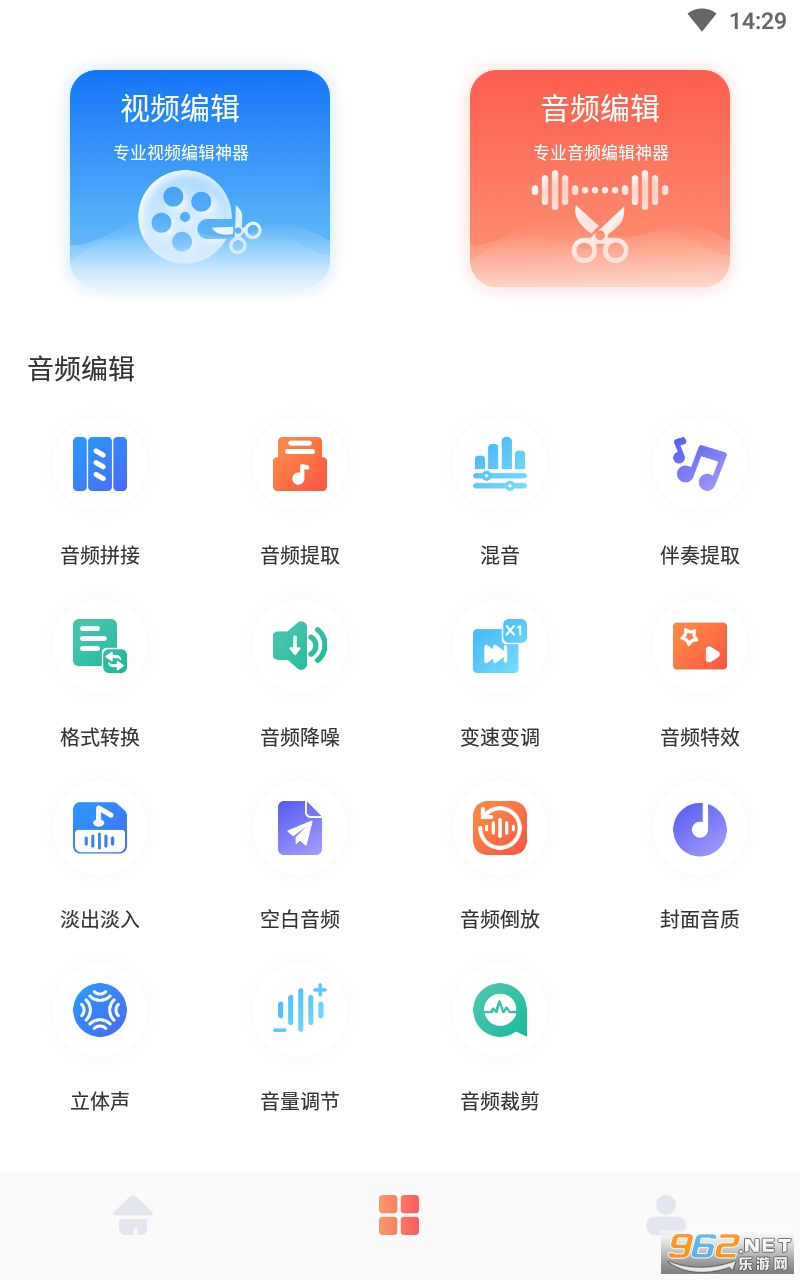The image size is (800, 1280).
Task: Start 音频裁剪 audio trimming
Action: 500,1037
